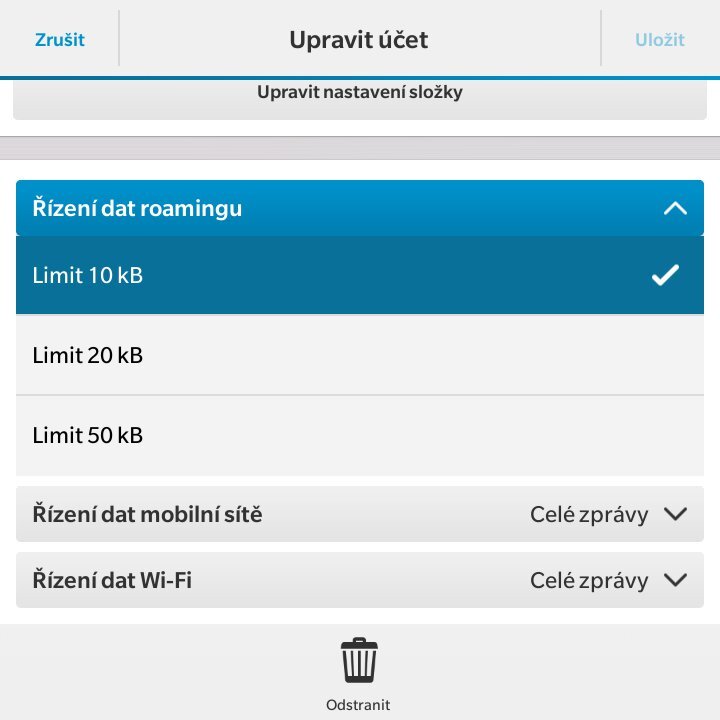The height and width of the screenshot is (720, 720).
Task: Expand the Řízení dat Wi-Fi dropdown
Action: coord(360,580)
